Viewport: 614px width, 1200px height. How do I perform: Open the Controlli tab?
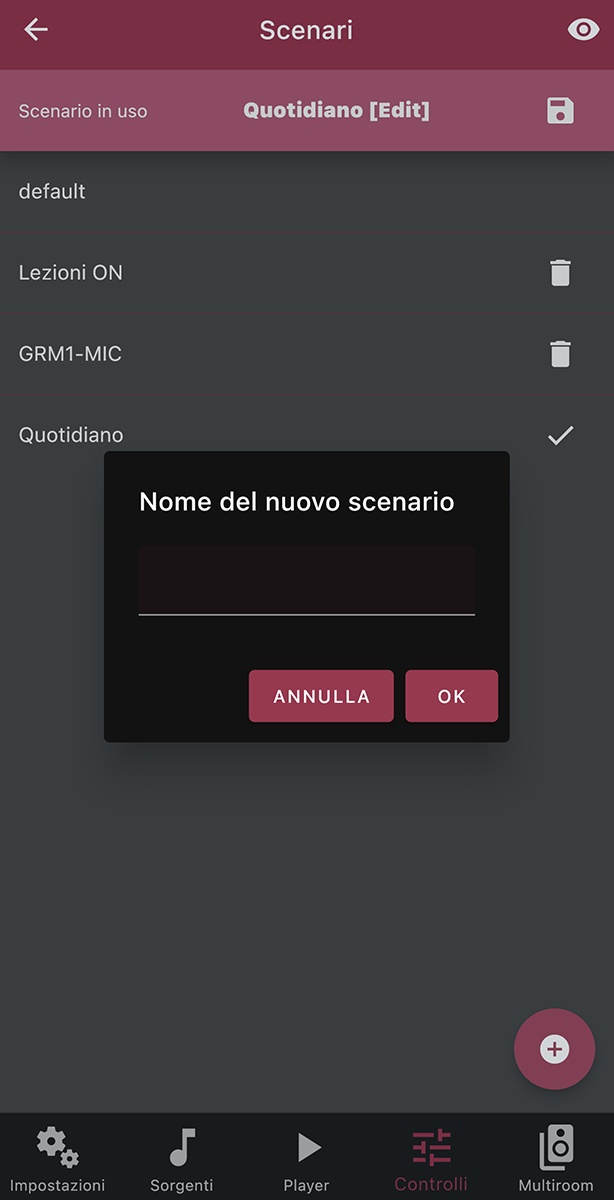(x=431, y=1157)
